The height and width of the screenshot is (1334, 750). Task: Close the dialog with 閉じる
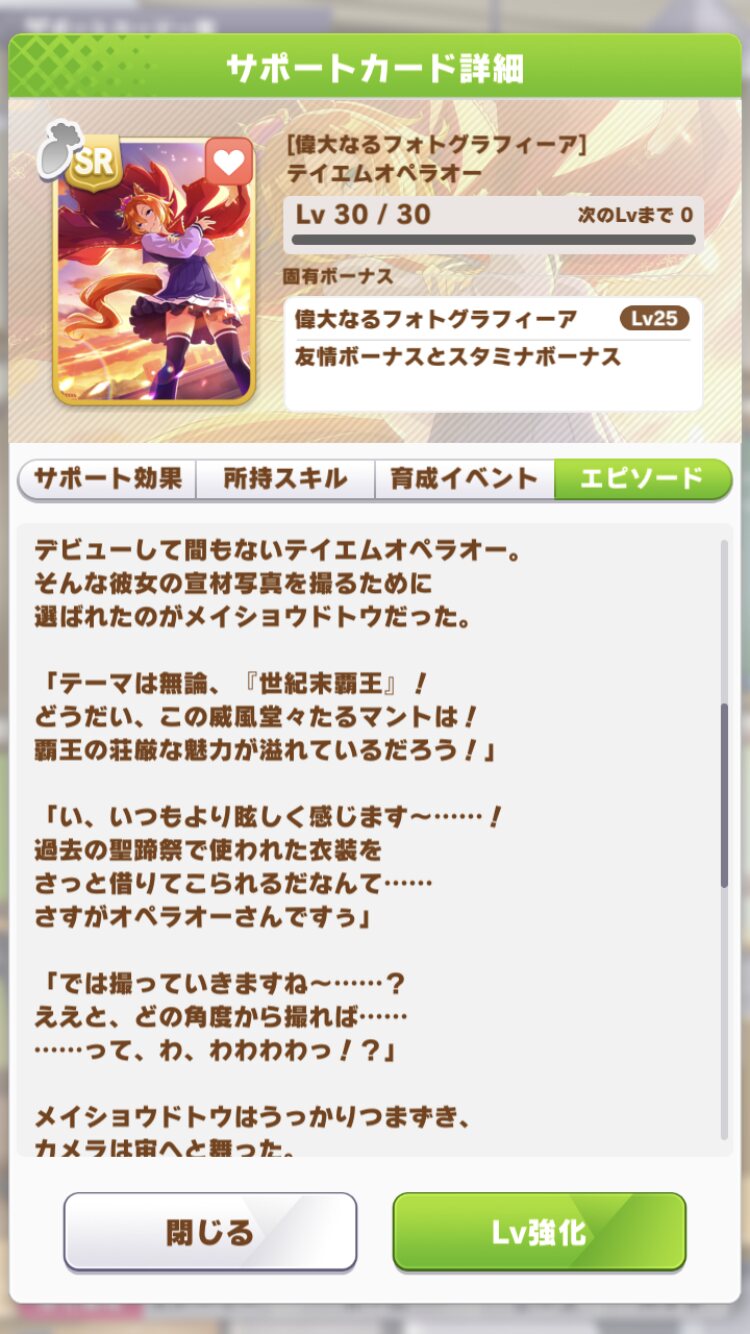pyautogui.click(x=210, y=1232)
